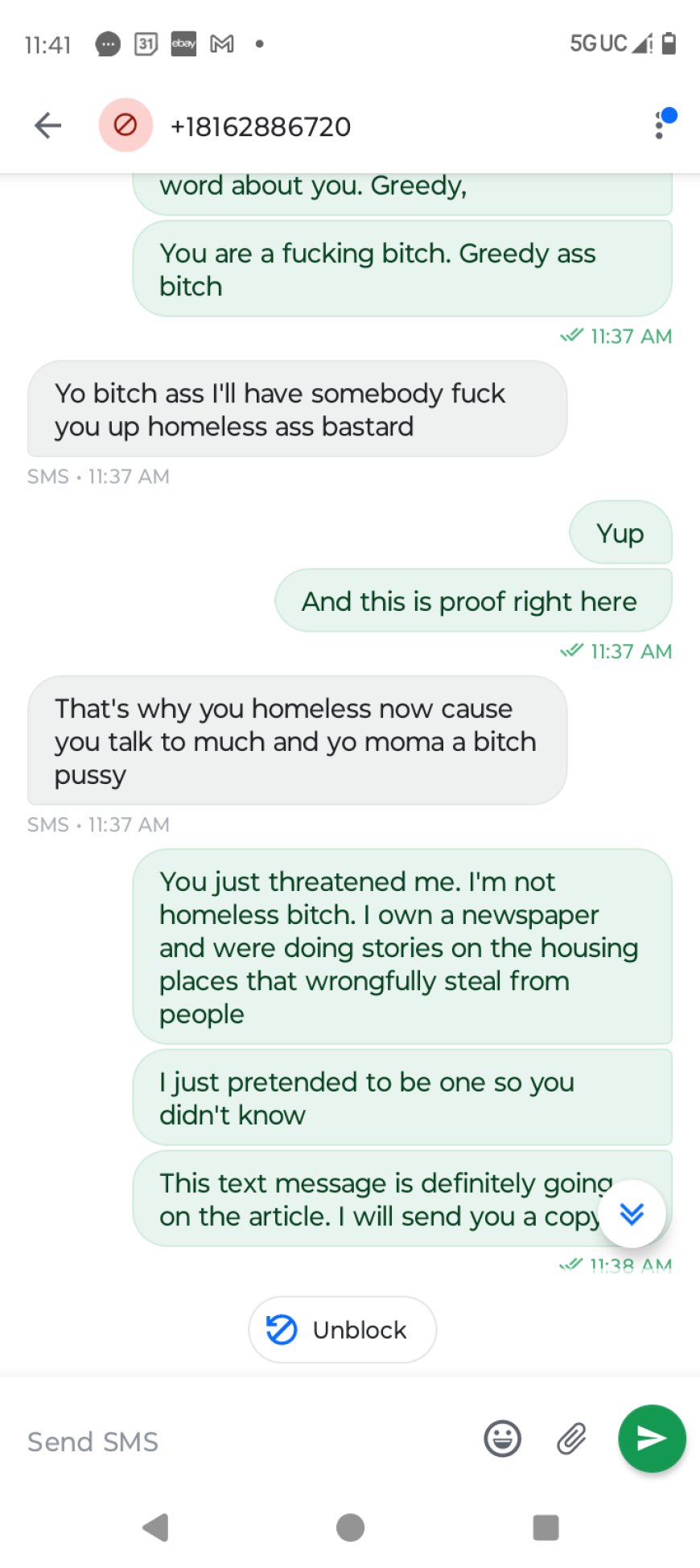Jump to newest messages with the chevron button
The height and width of the screenshot is (1568, 700).
pos(632,1214)
